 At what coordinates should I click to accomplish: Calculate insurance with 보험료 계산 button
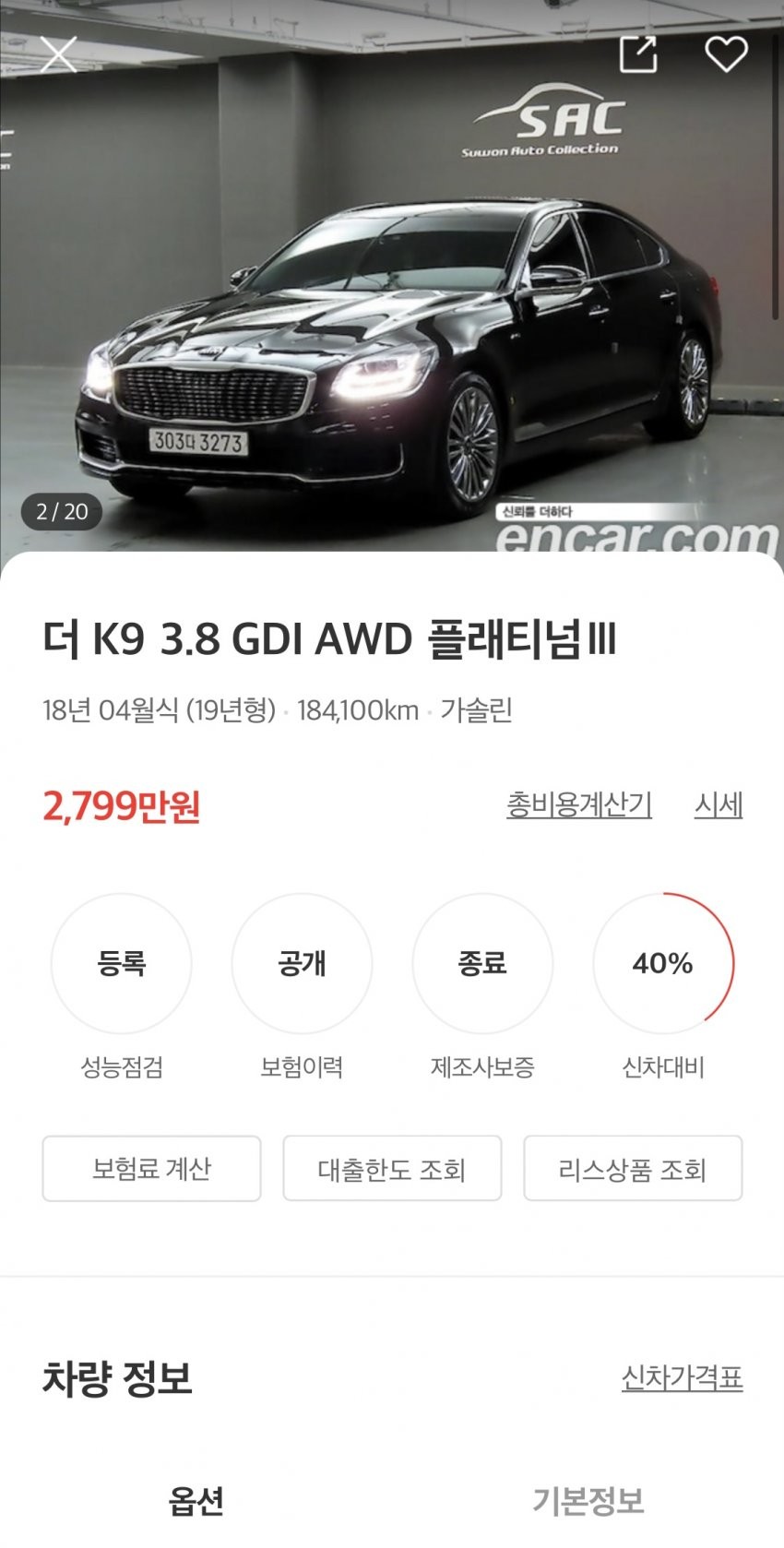(150, 1169)
